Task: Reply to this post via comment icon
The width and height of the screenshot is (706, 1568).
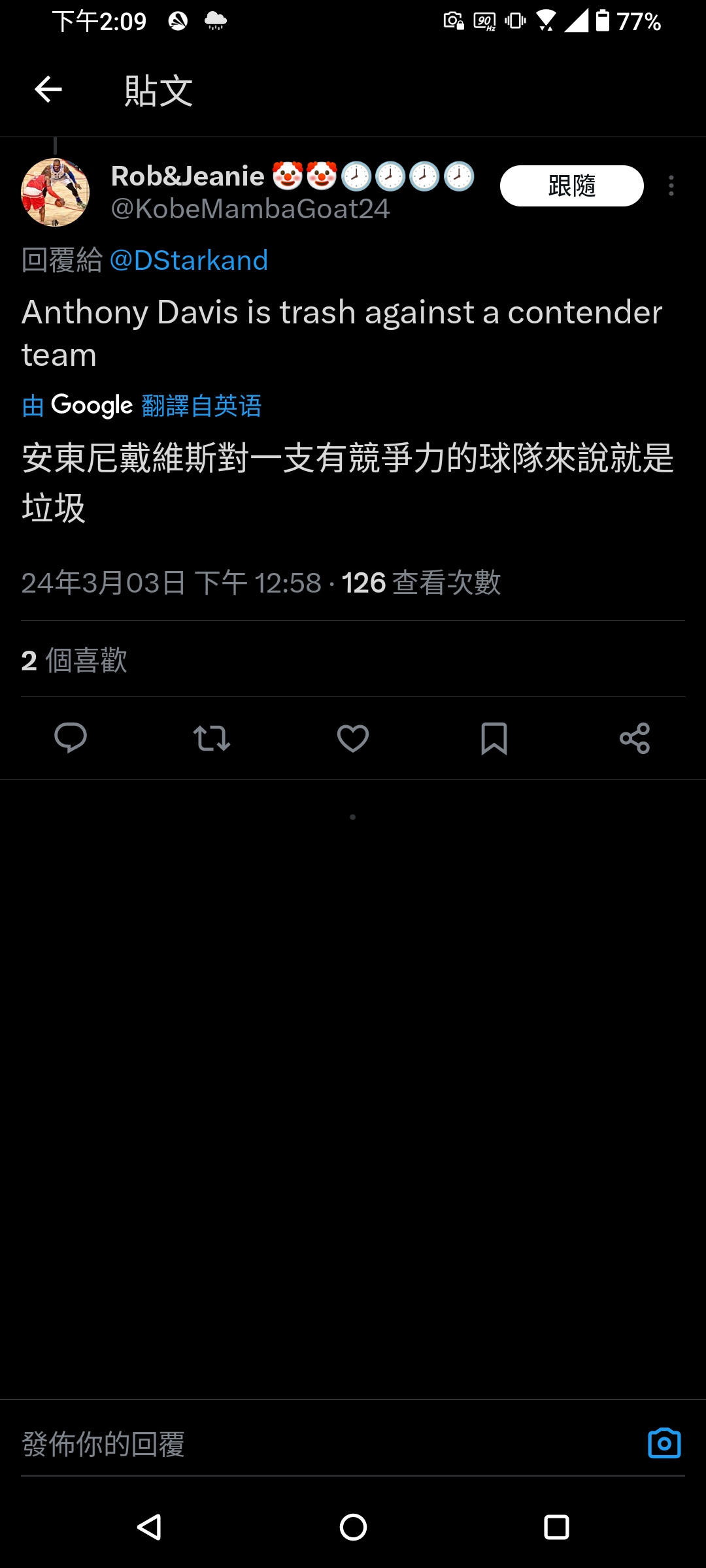Action: click(71, 738)
